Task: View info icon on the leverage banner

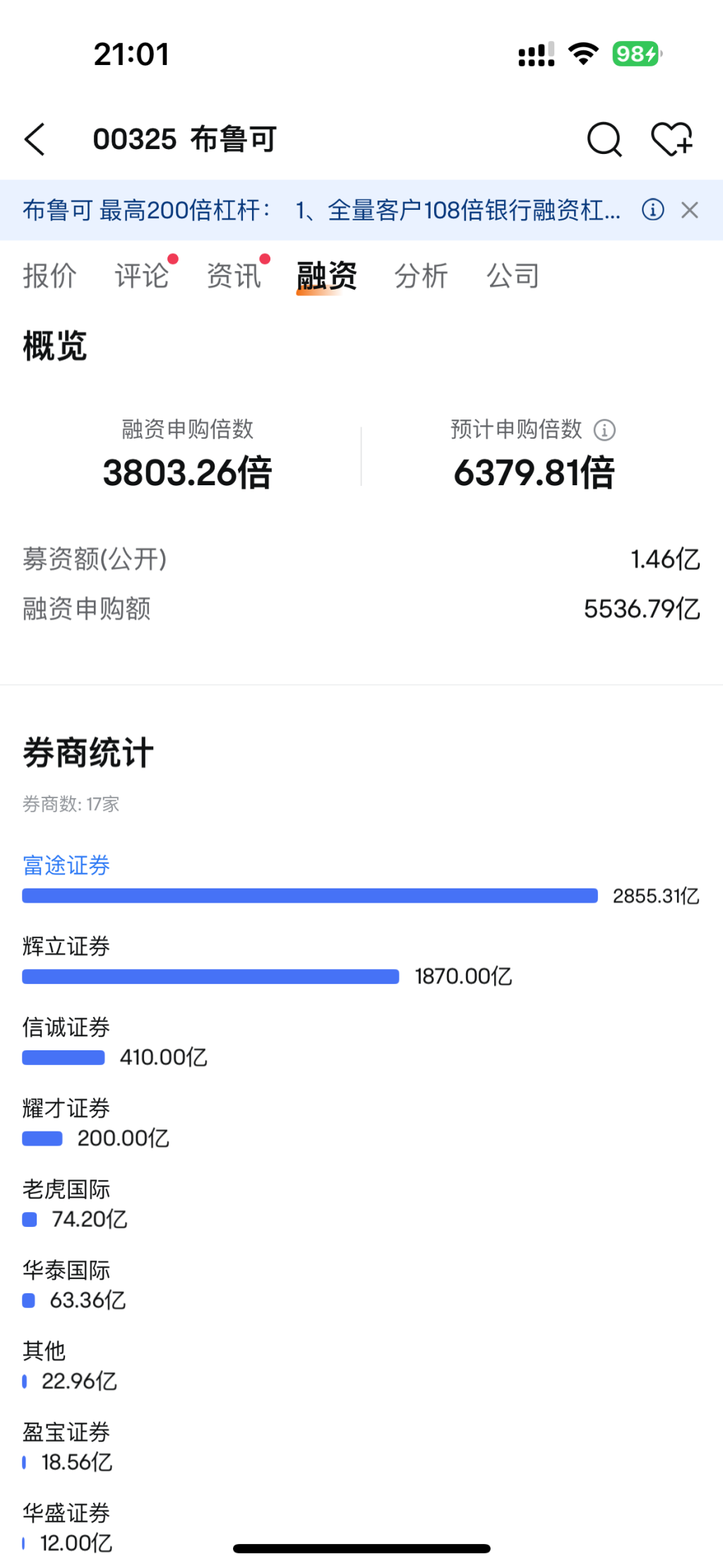Action: 652,210
